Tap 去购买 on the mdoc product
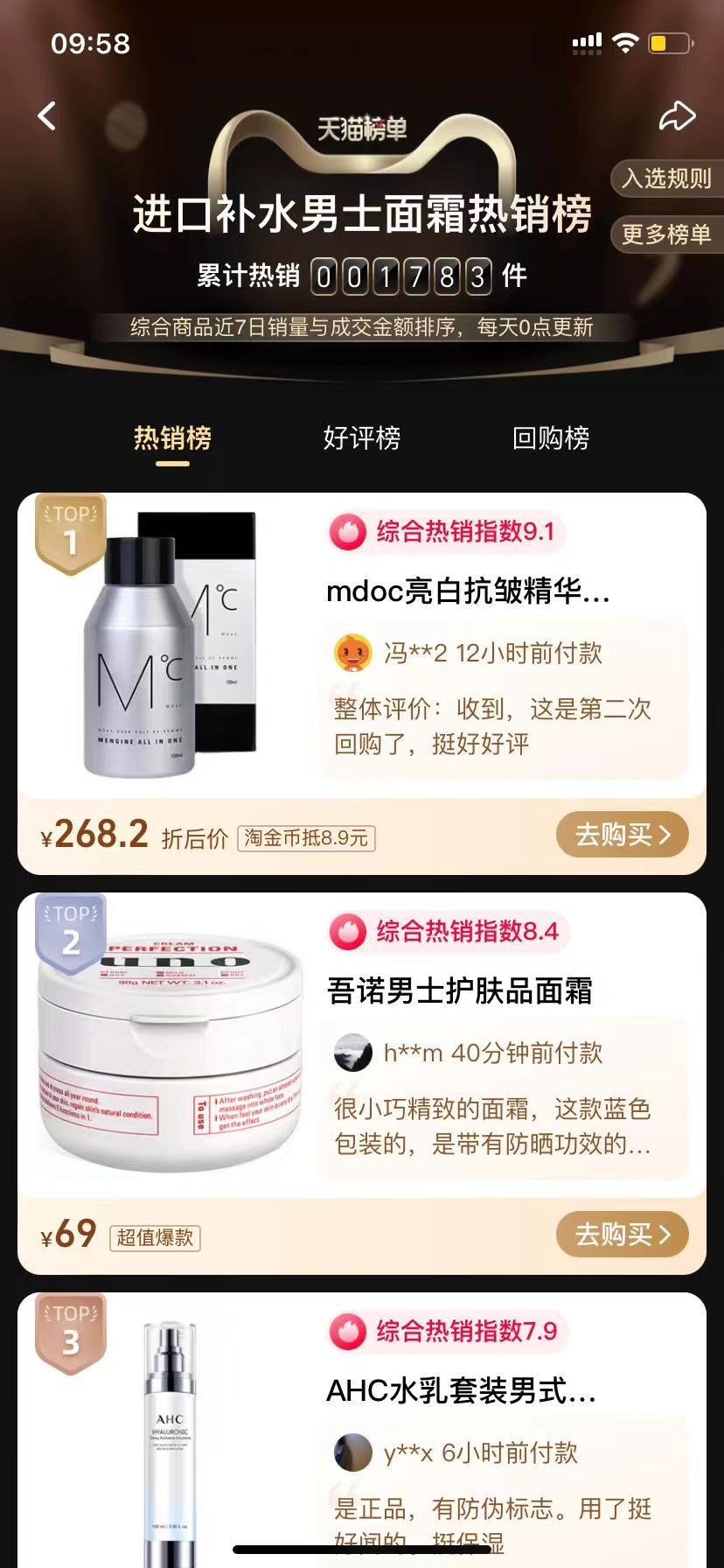 pos(622,835)
